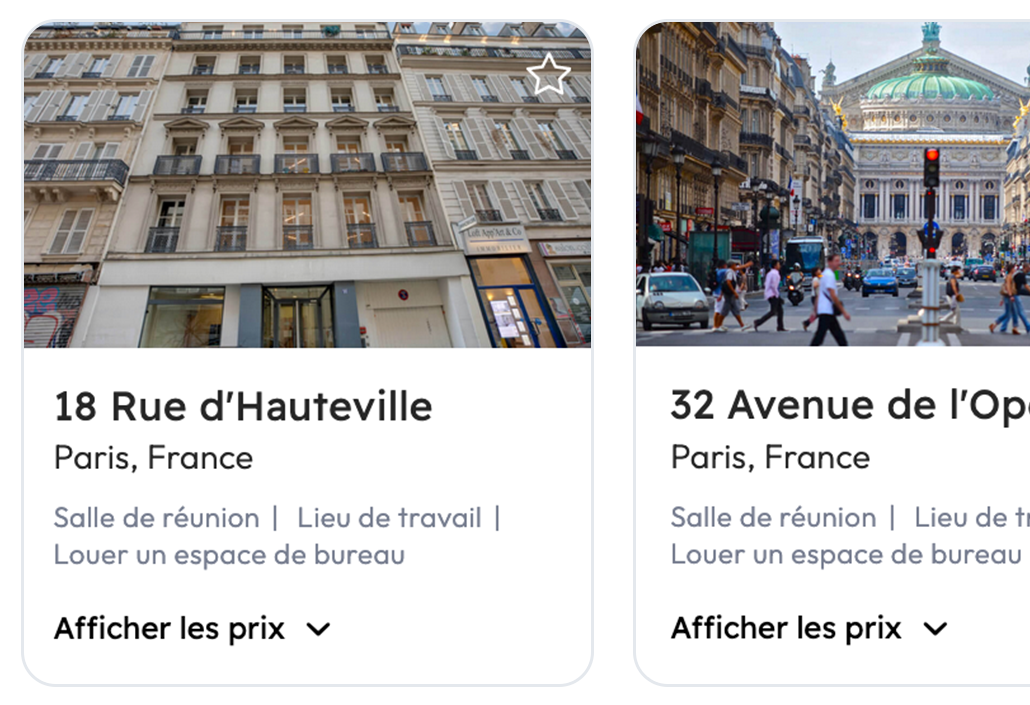Show prices for the Avenue de l'Opéra location
This screenshot has height=705, width=1030.
coord(808,628)
